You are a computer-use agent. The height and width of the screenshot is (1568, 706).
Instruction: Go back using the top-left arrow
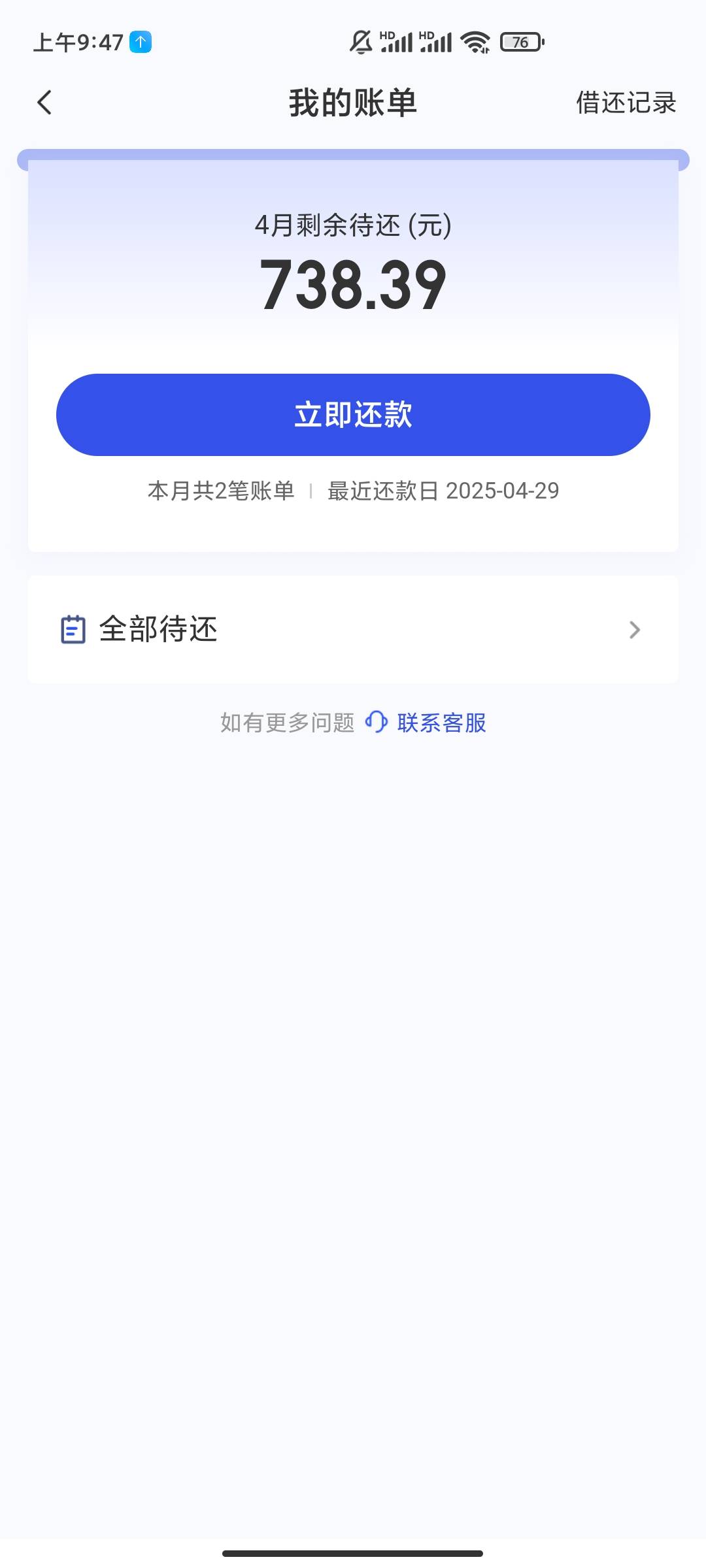(x=44, y=103)
